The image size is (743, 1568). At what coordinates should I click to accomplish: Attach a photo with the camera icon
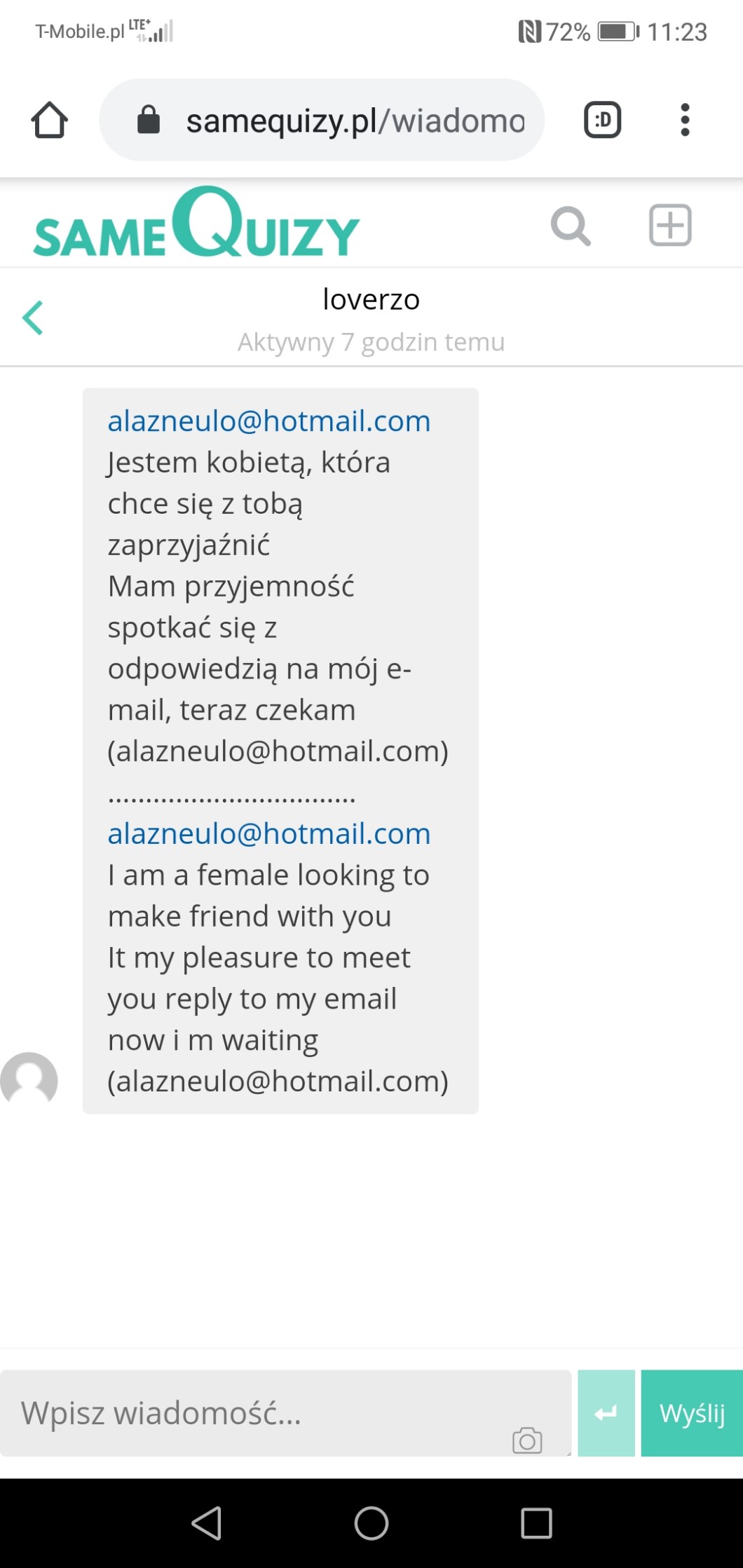(x=527, y=1440)
